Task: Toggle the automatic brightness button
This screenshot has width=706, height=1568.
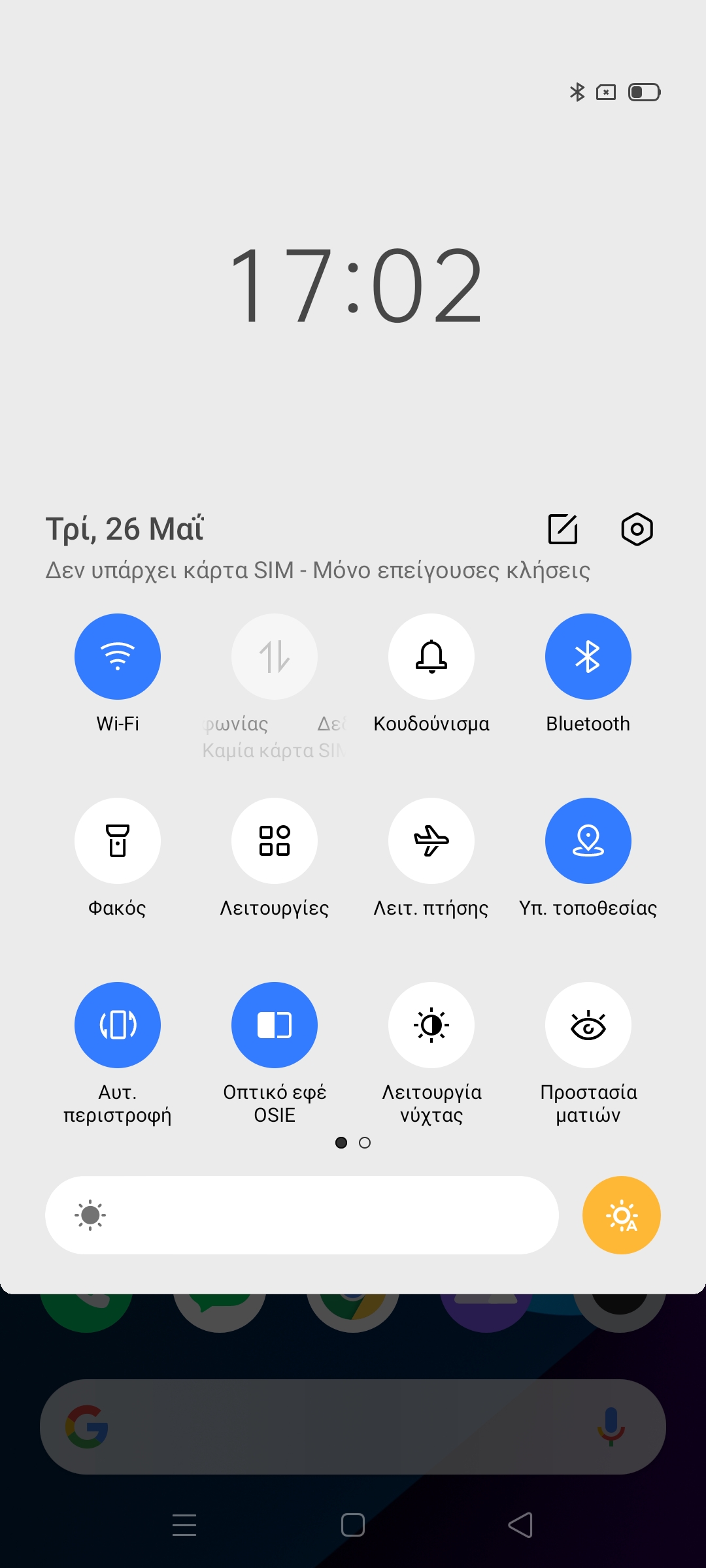Action: [622, 1215]
